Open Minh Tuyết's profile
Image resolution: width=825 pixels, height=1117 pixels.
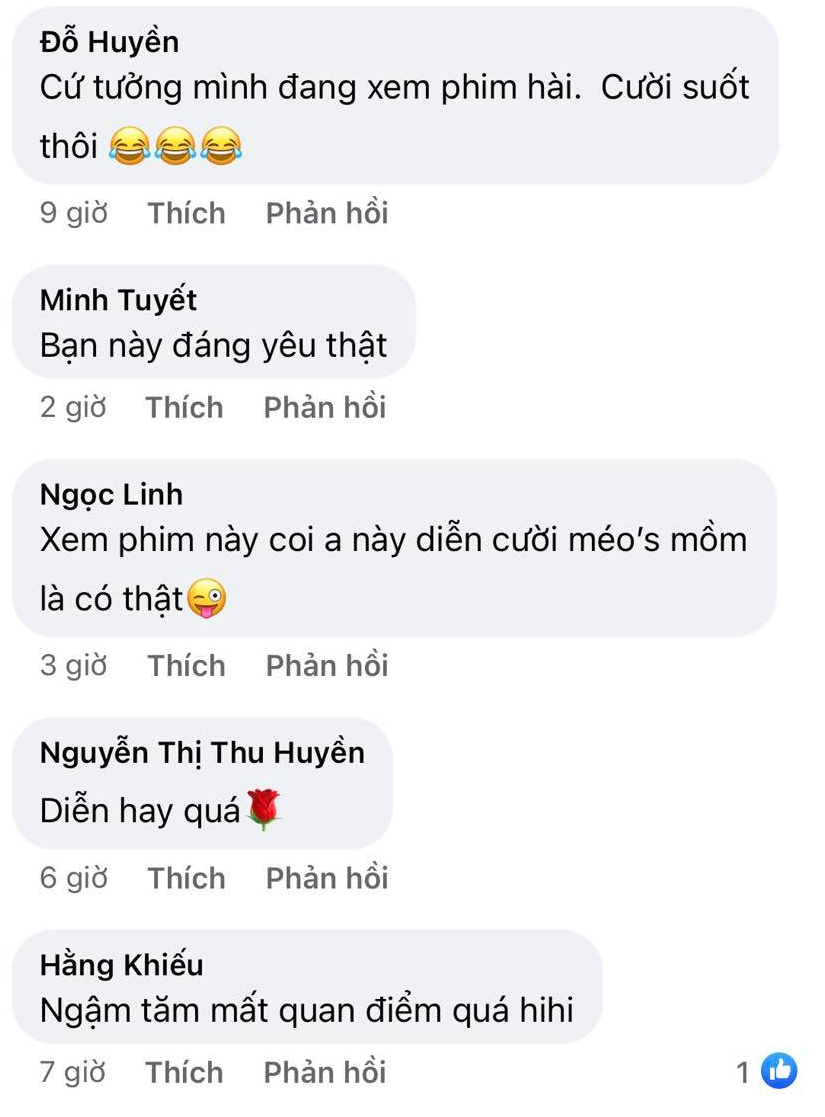coord(118,300)
